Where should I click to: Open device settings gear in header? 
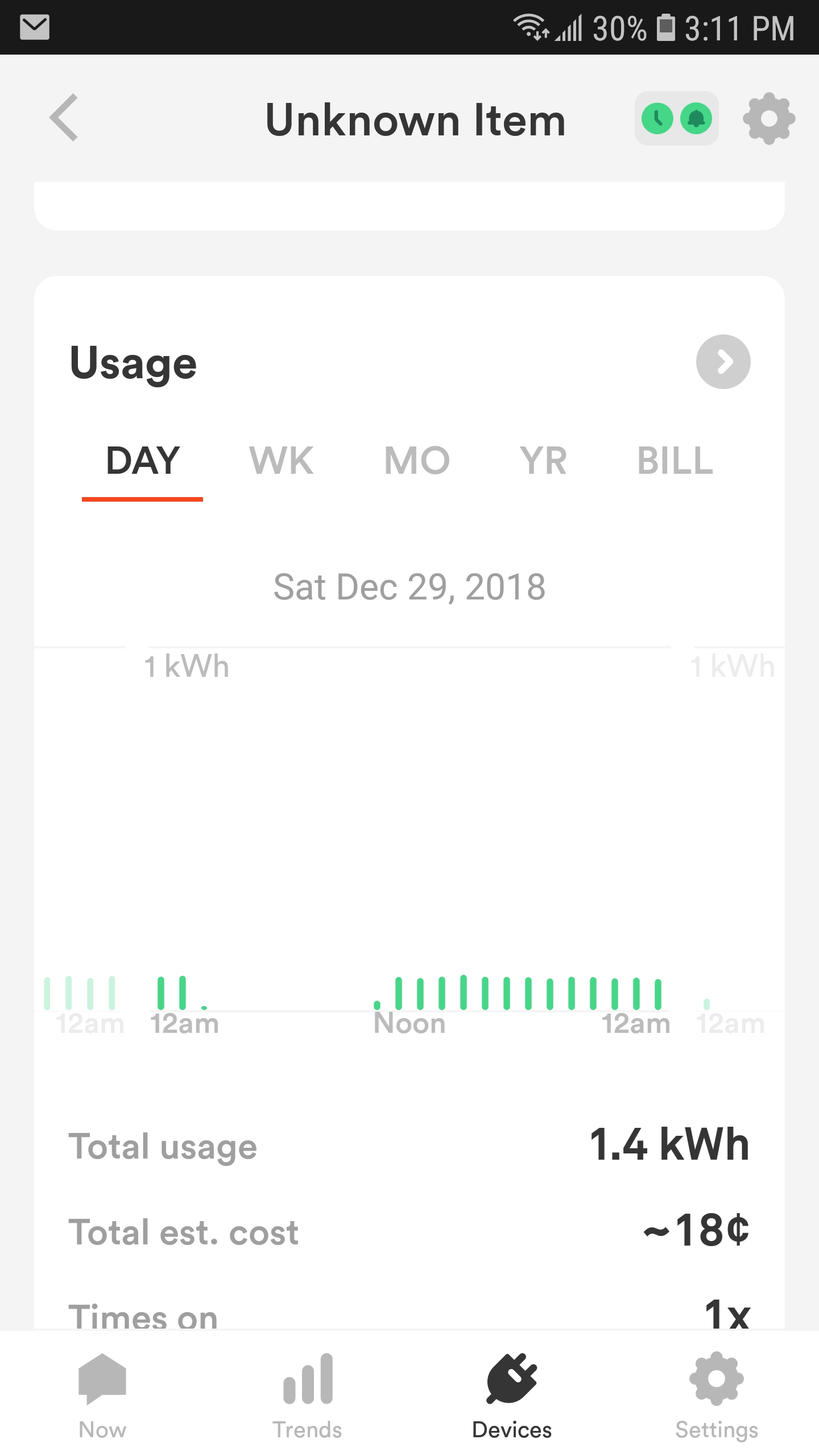tap(769, 118)
